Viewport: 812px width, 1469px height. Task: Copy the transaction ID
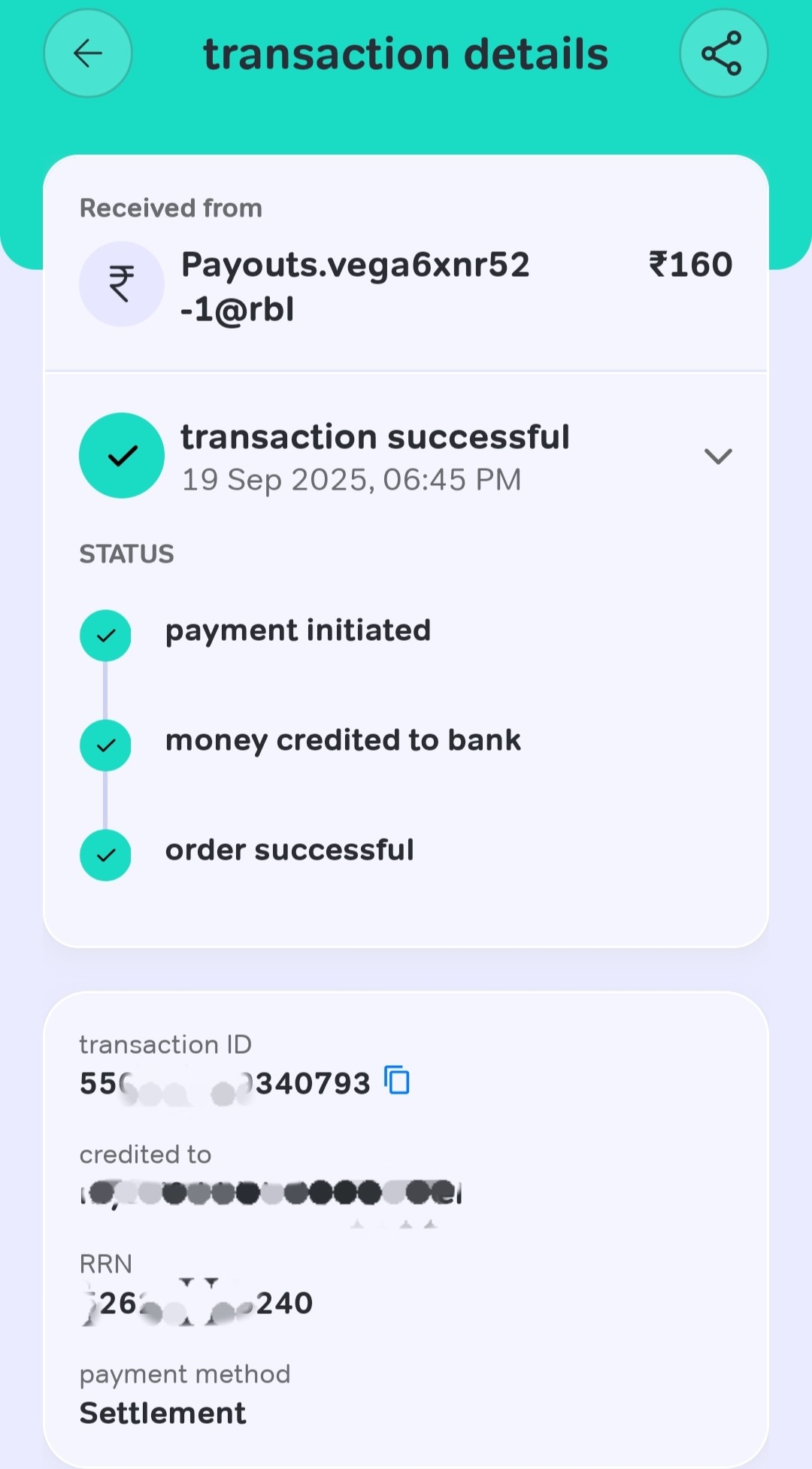[x=397, y=1081]
